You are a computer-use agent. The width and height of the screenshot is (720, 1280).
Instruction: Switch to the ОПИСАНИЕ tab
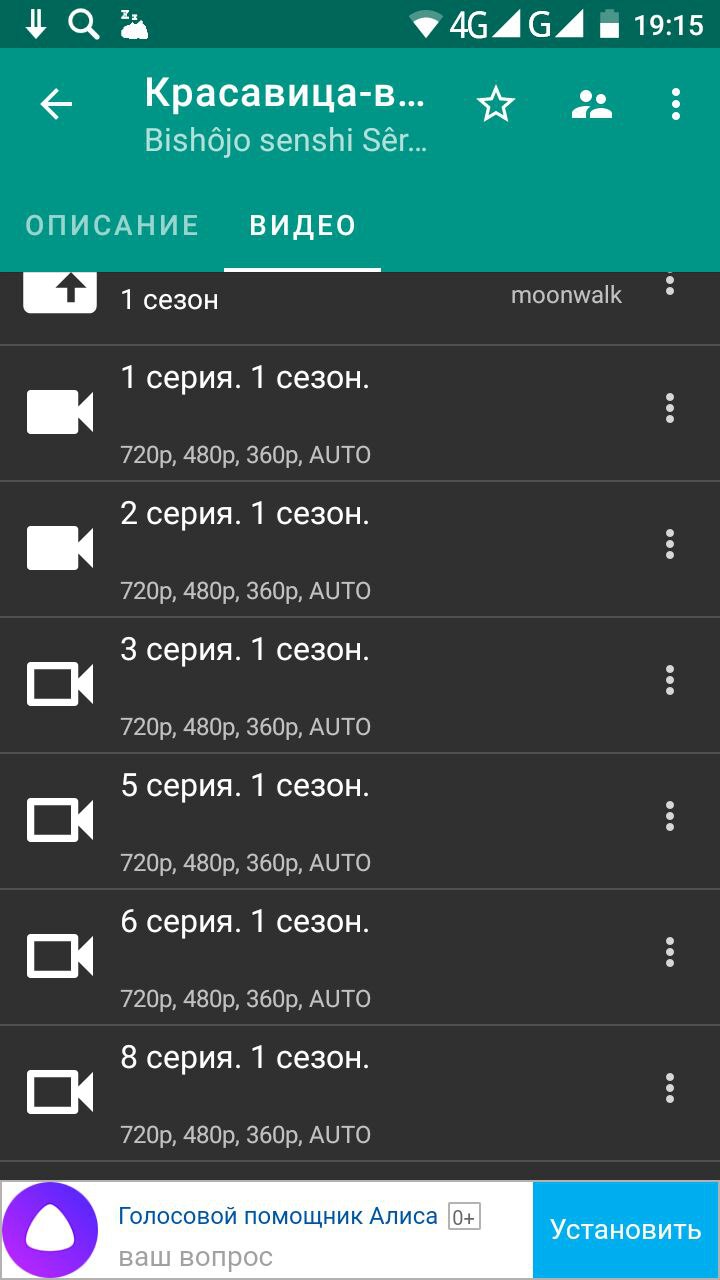112,226
